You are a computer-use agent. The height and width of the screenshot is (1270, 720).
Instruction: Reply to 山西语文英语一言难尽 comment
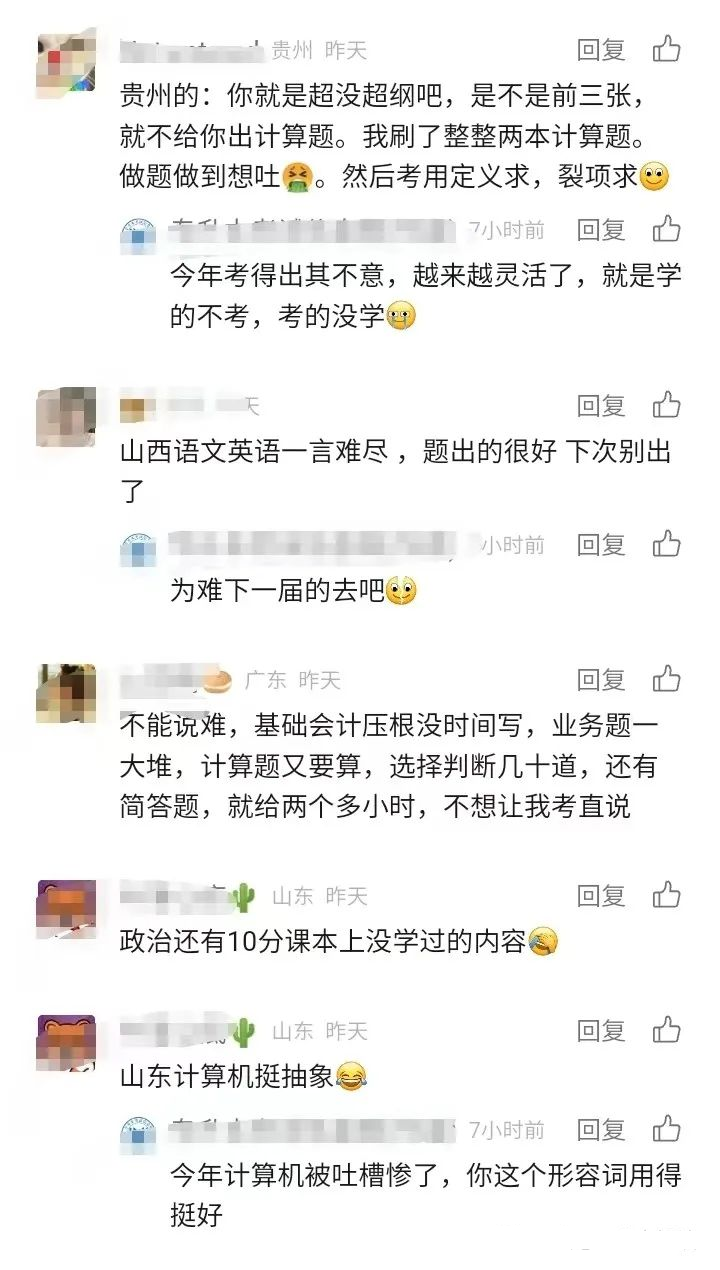click(x=601, y=405)
